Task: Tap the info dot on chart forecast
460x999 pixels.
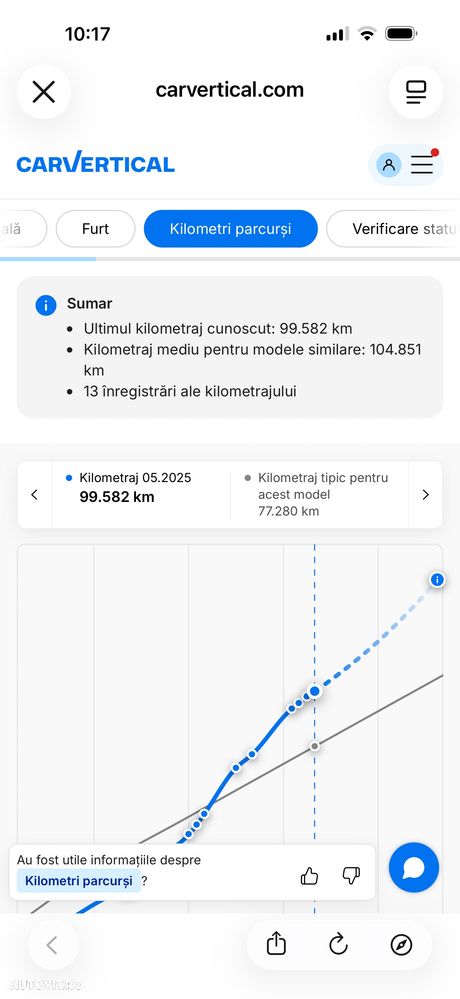Action: [437, 580]
